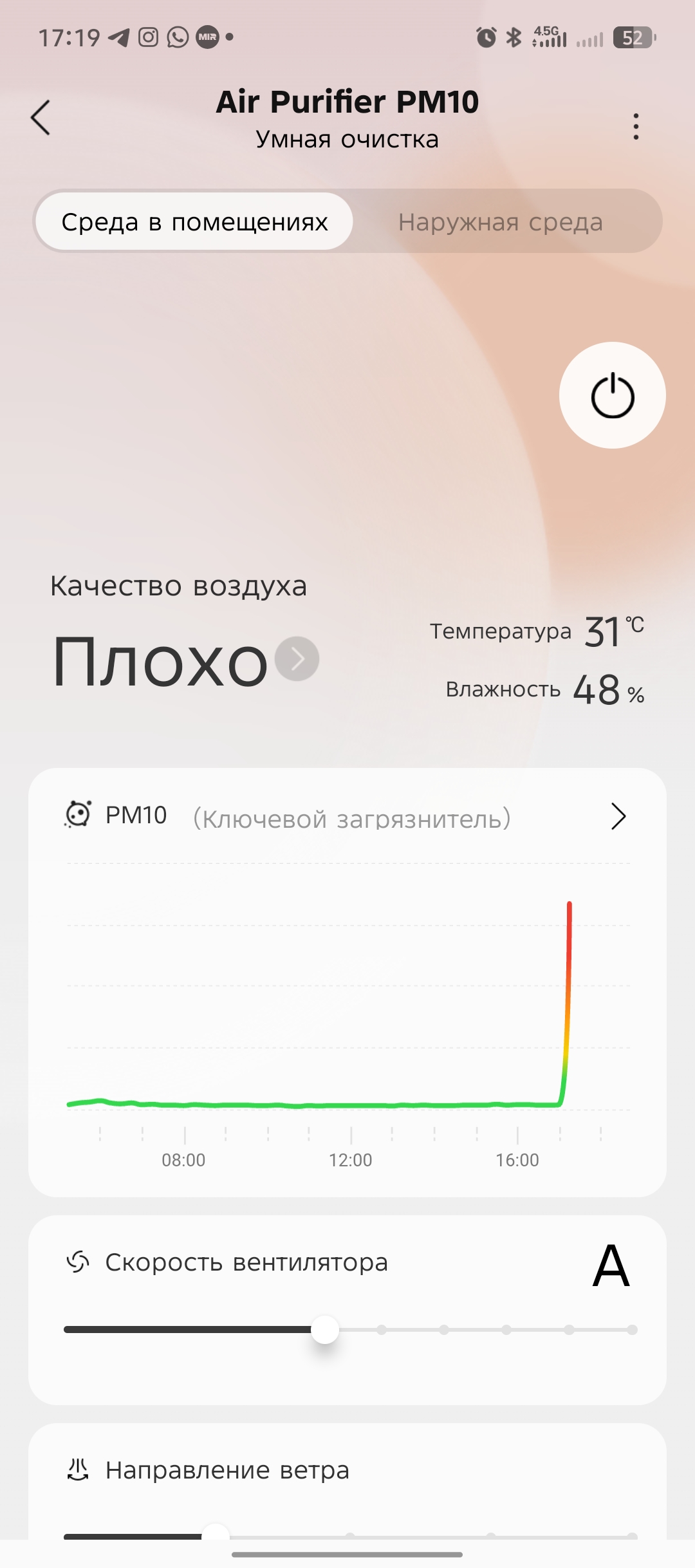This screenshot has height=1568, width=695.
Task: Set fan speed to the maximum slider point
Action: (632, 1330)
